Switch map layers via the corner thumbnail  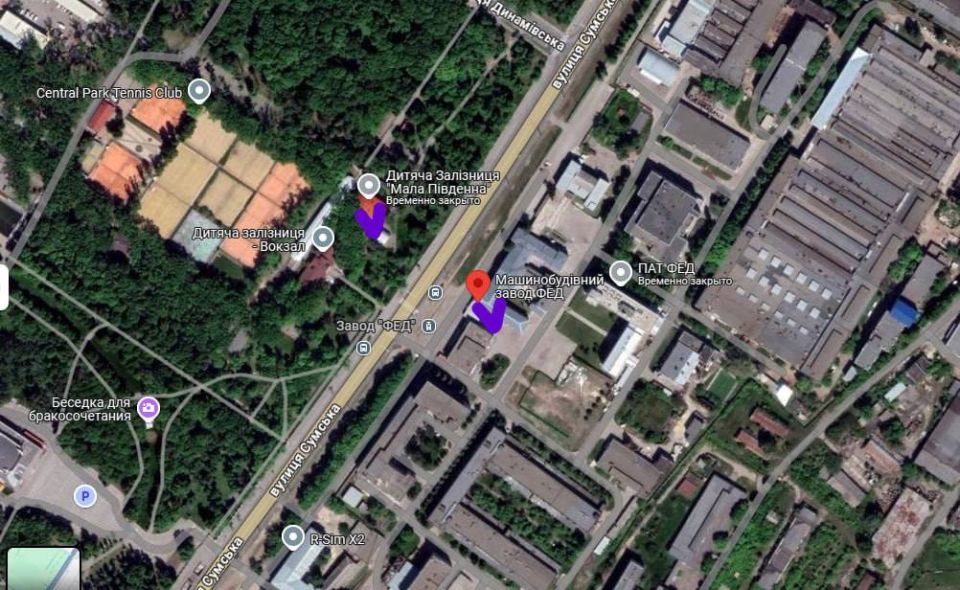[43, 569]
